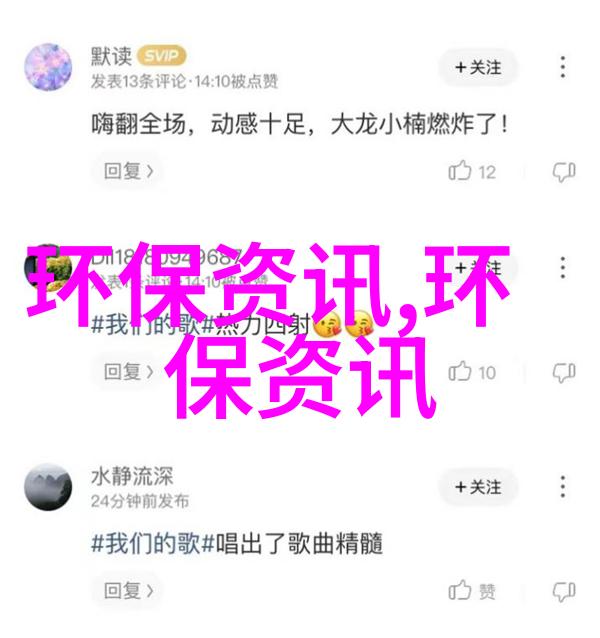
Task: Follow the user 默读
Action: 476,68
